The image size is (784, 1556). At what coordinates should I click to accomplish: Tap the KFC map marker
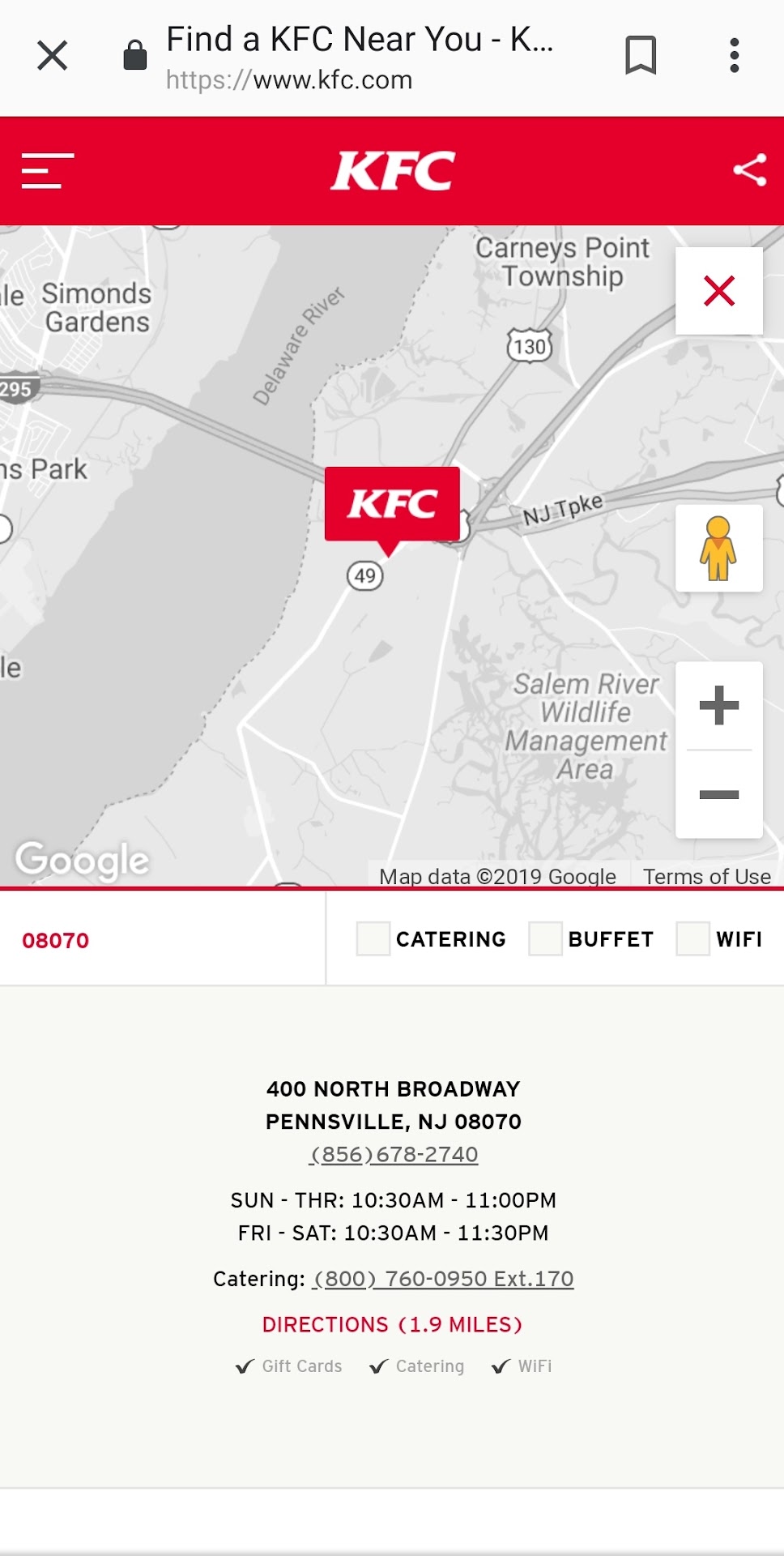coord(392,506)
